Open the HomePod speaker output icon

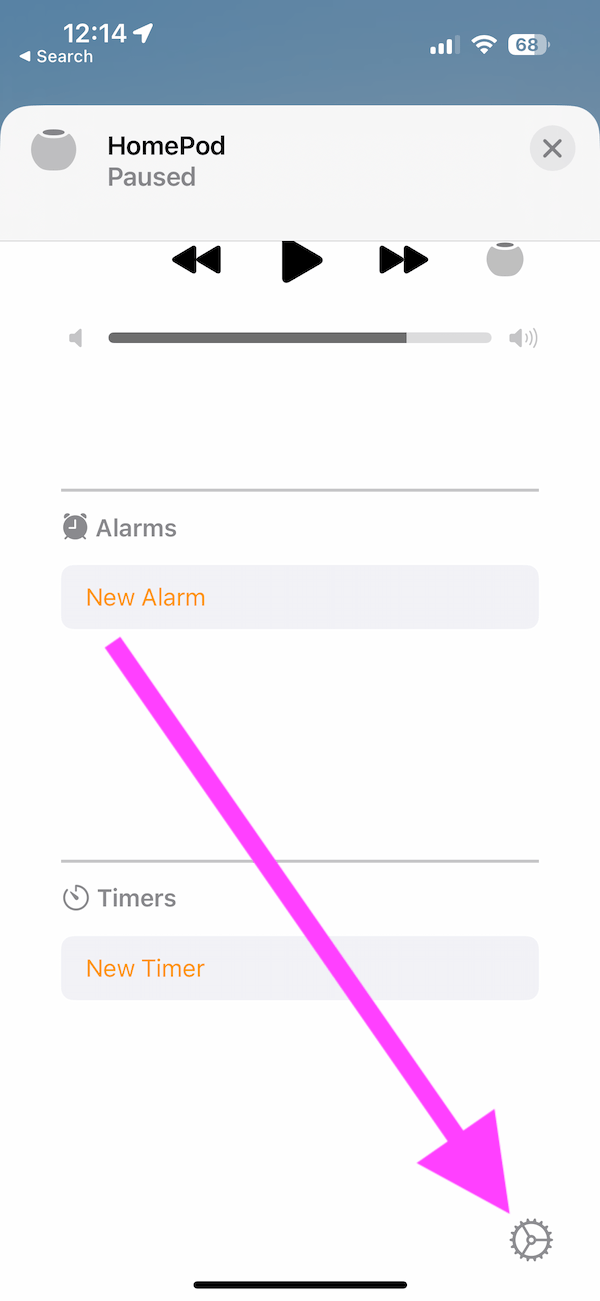click(505, 259)
